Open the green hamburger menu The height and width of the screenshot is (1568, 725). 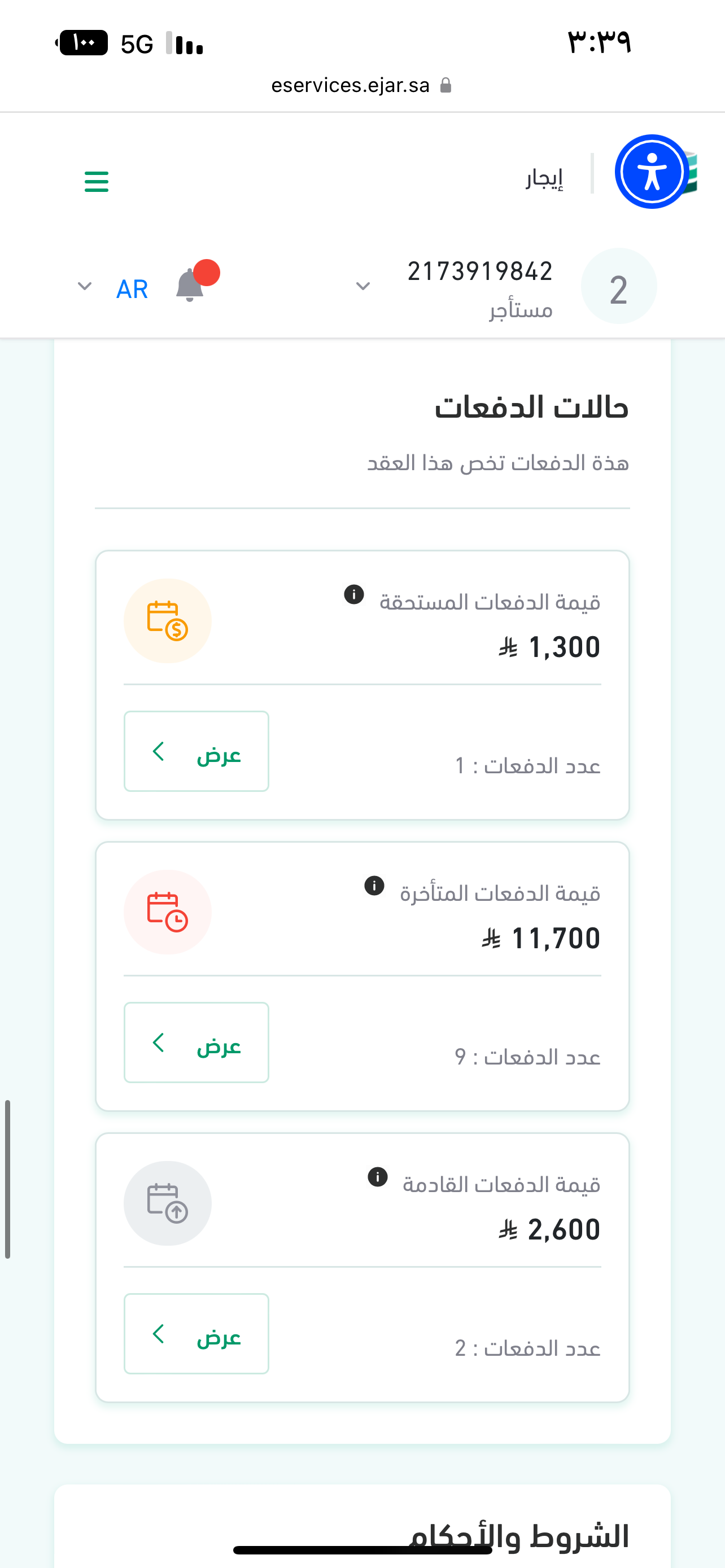coord(96,181)
